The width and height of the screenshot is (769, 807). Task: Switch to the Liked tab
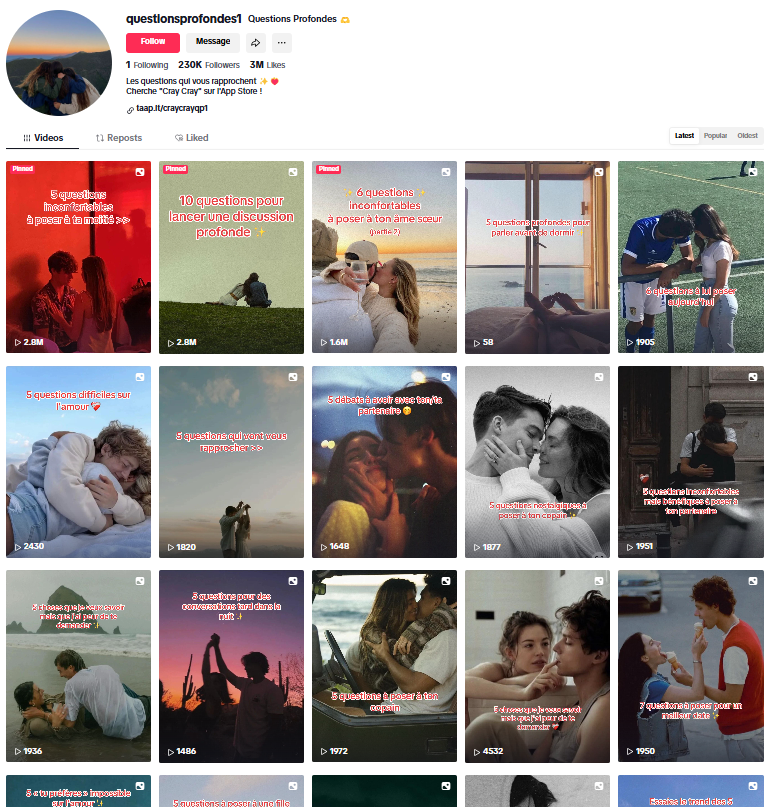[191, 138]
